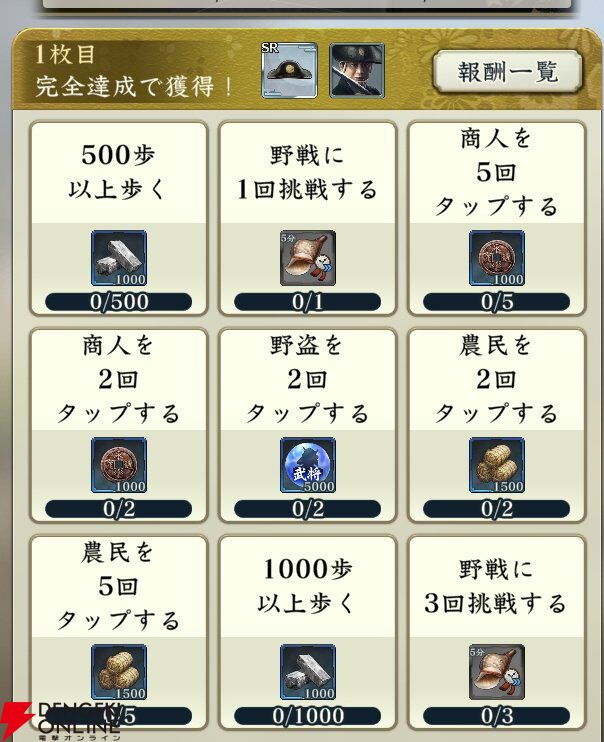Choose the 野盗を2回タップする mission

307,425
